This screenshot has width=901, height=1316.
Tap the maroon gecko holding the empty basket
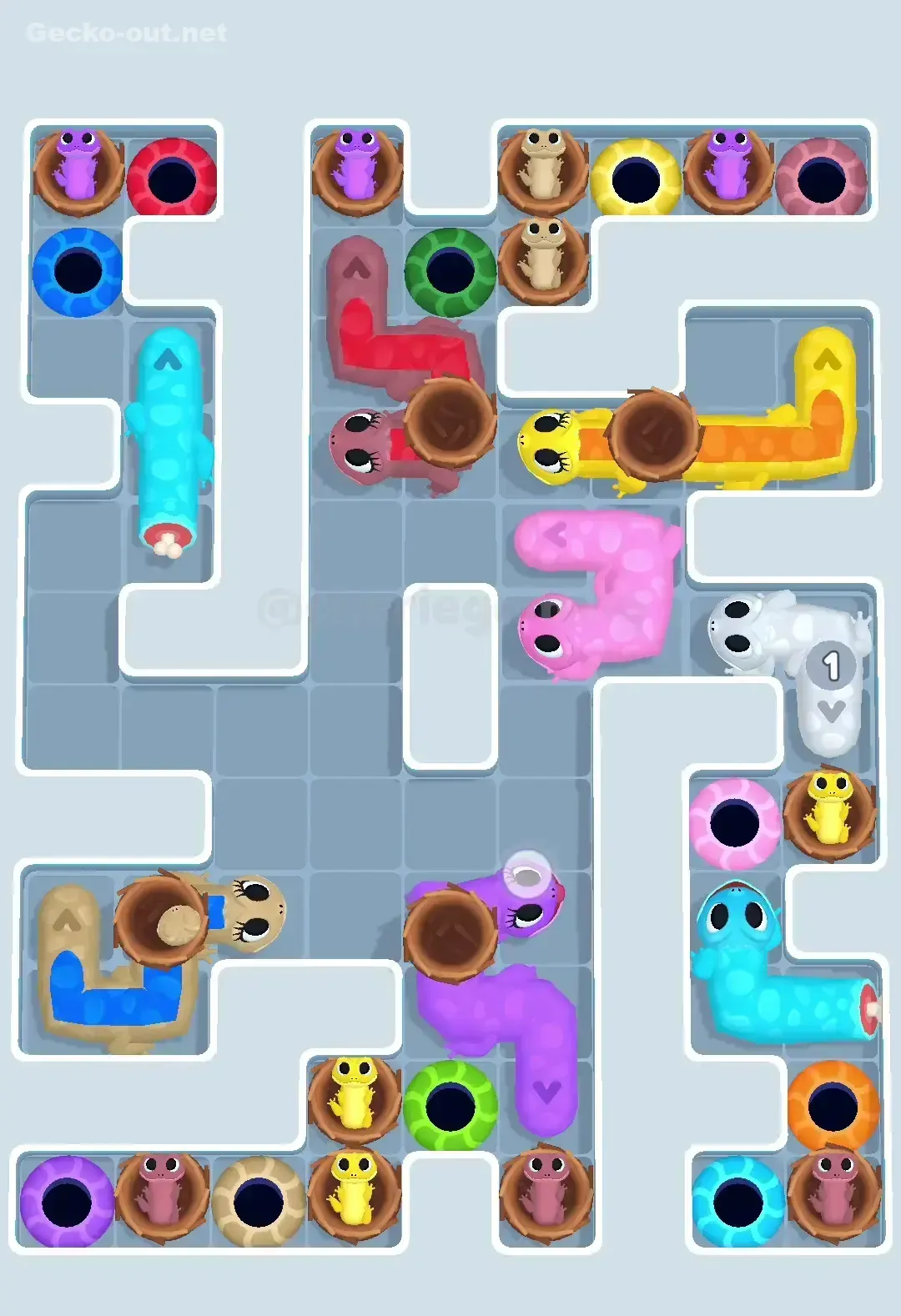tap(392, 442)
